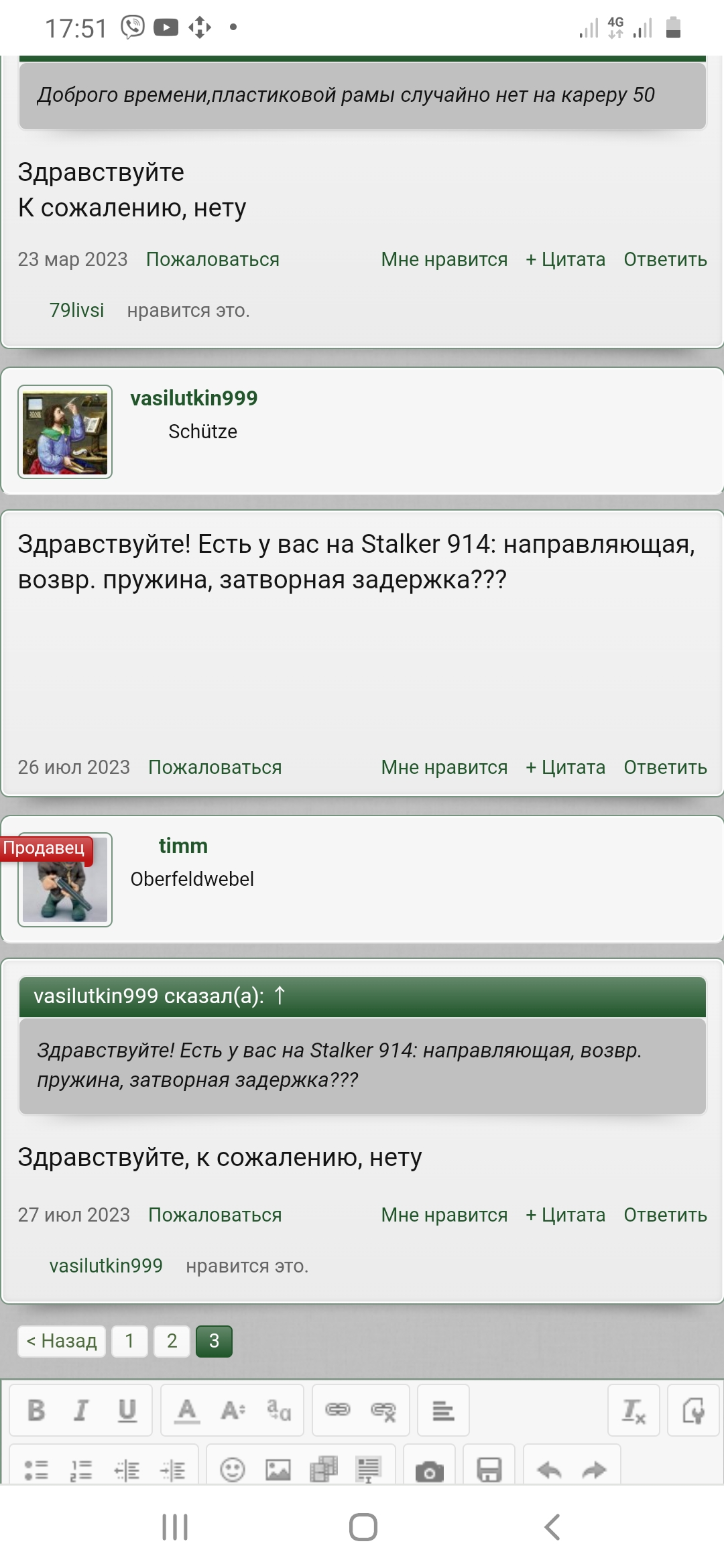The image size is (724, 1568).
Task: Open vasilutkin999's profile from post header
Action: coord(194,398)
